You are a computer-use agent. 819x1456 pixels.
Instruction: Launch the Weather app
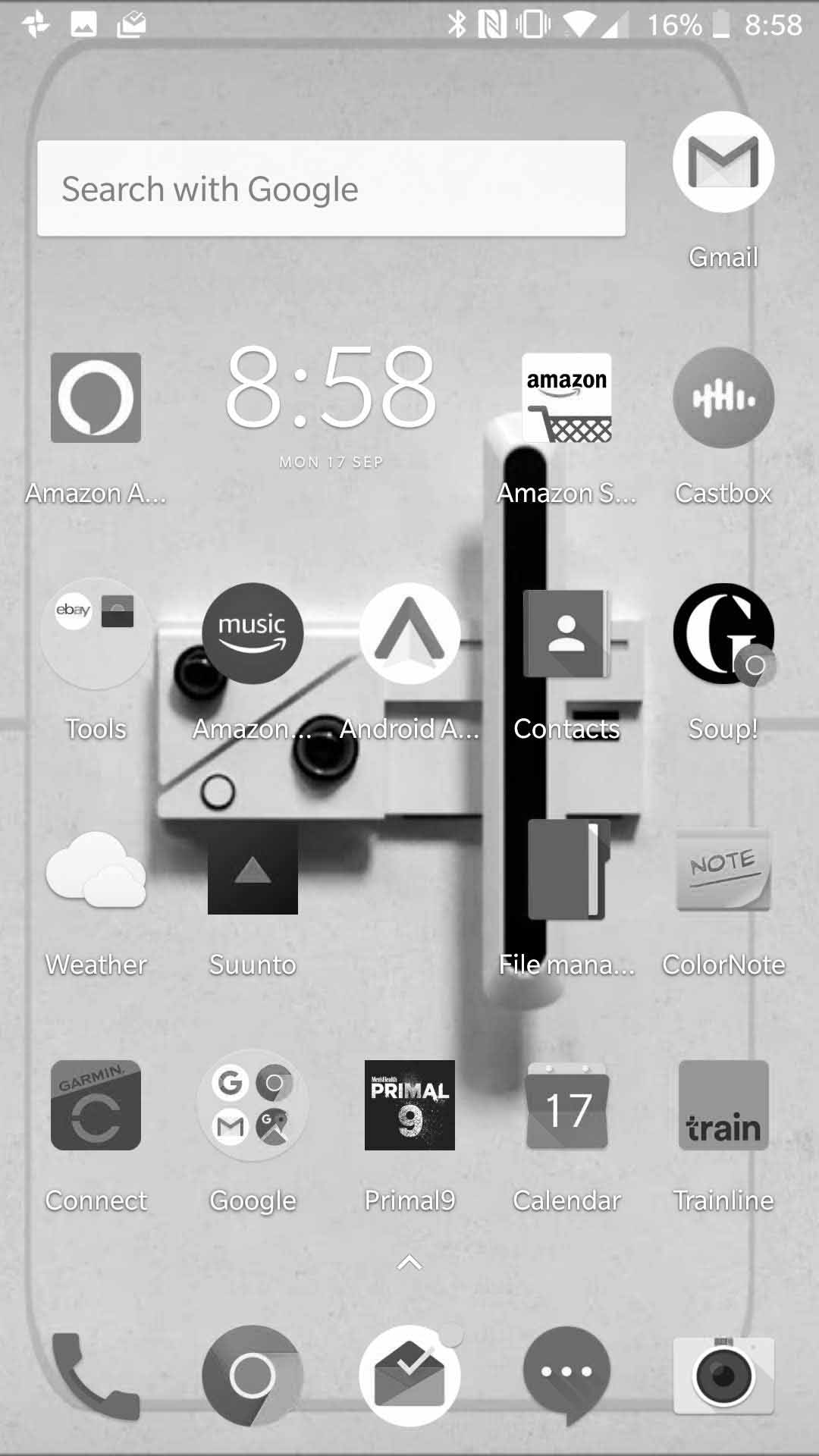(96, 869)
